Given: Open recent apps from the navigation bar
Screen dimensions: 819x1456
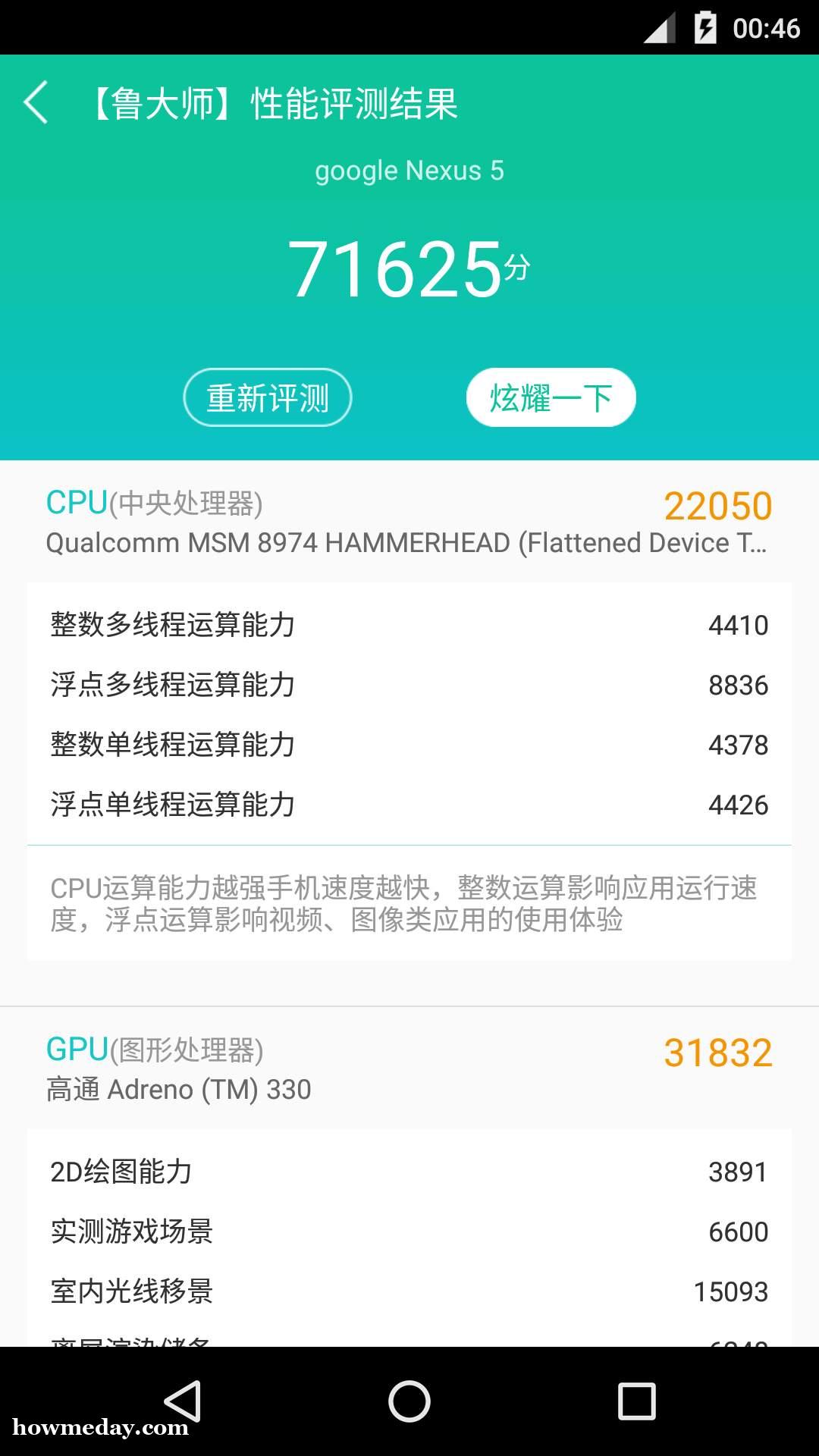Looking at the screenshot, I should coord(636,1401).
